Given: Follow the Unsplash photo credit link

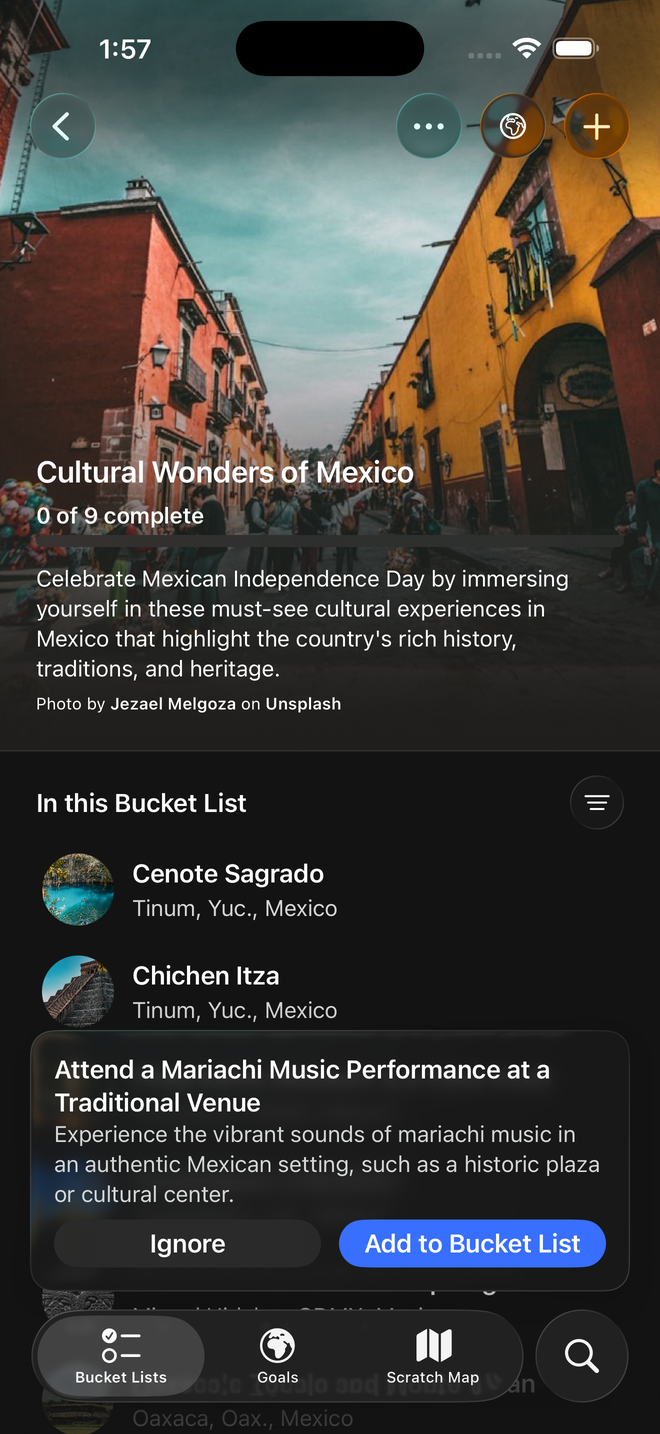Looking at the screenshot, I should click(x=303, y=704).
